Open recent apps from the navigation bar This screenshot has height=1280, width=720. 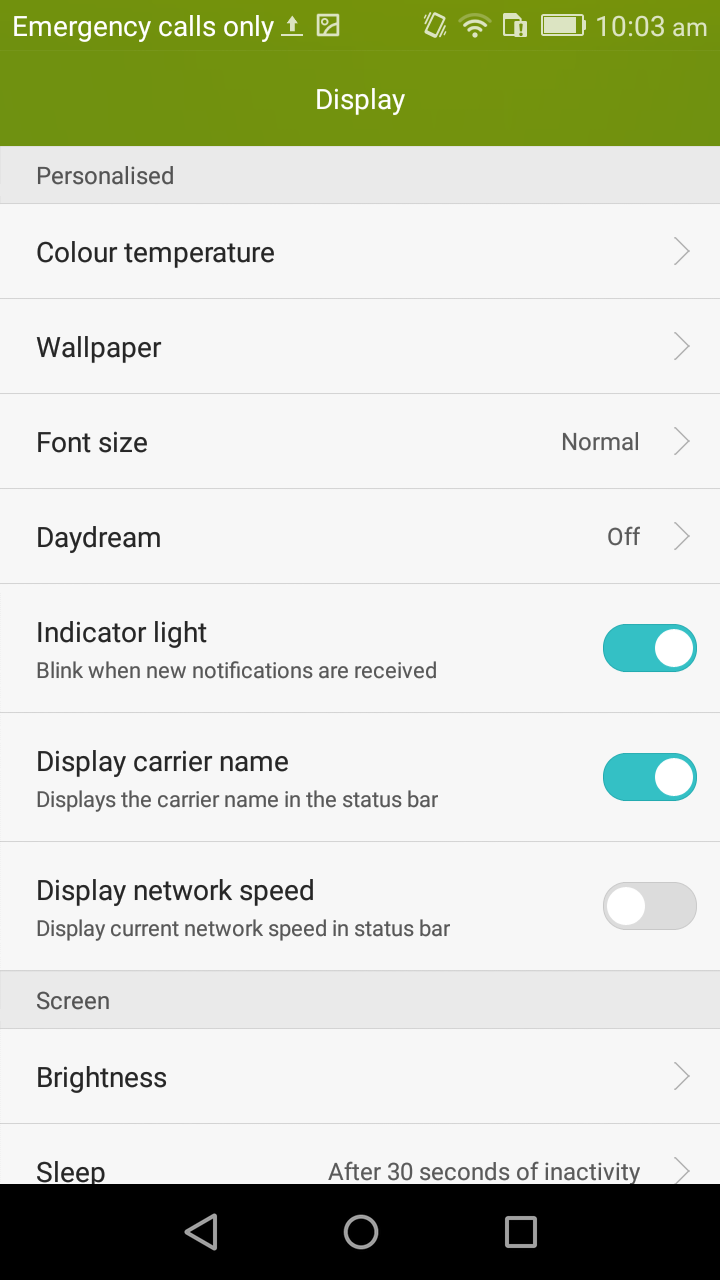(x=521, y=1232)
